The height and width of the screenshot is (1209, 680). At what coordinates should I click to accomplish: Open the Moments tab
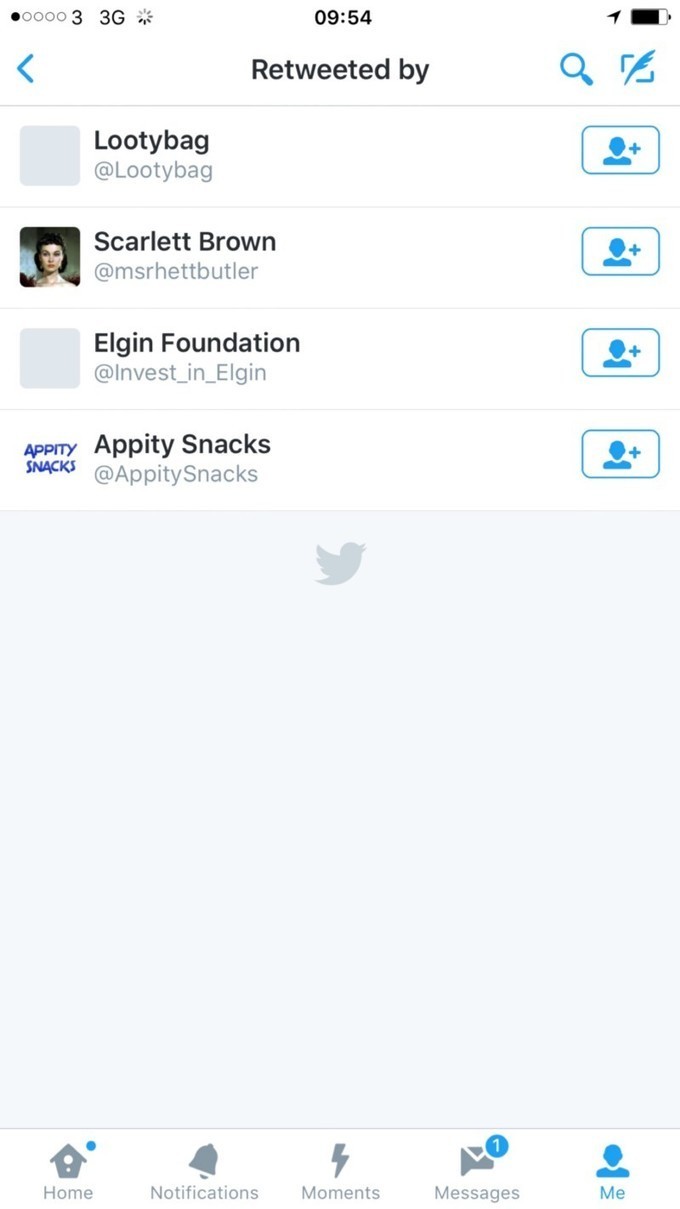[x=340, y=1170]
